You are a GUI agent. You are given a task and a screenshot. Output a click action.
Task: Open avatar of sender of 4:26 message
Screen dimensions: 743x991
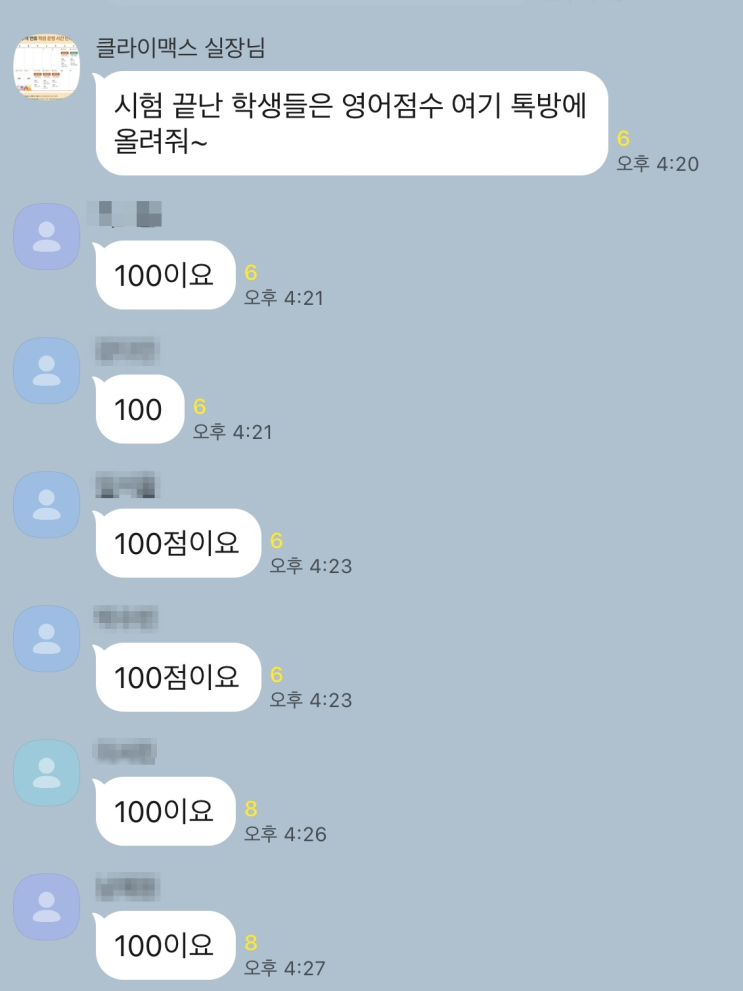[x=46, y=773]
